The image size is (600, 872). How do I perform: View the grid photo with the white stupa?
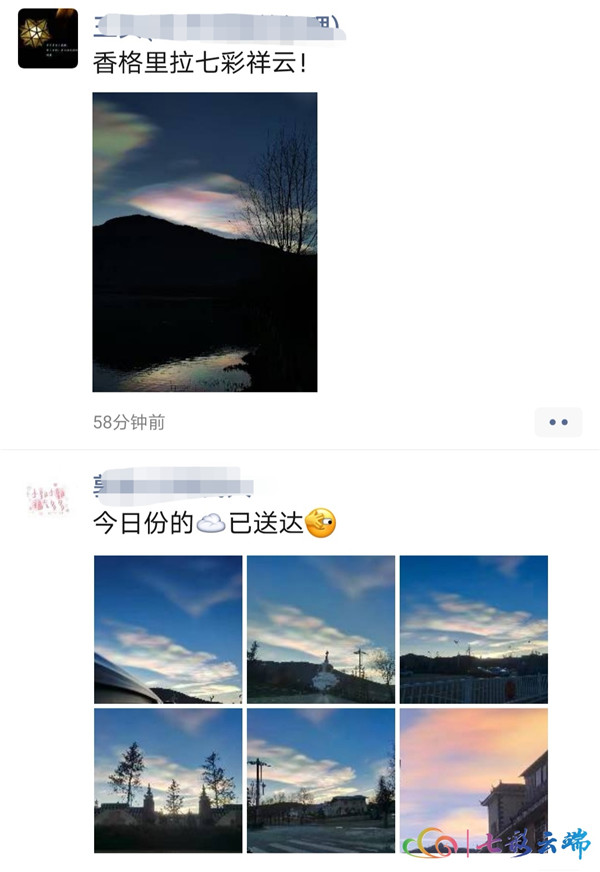320,629
